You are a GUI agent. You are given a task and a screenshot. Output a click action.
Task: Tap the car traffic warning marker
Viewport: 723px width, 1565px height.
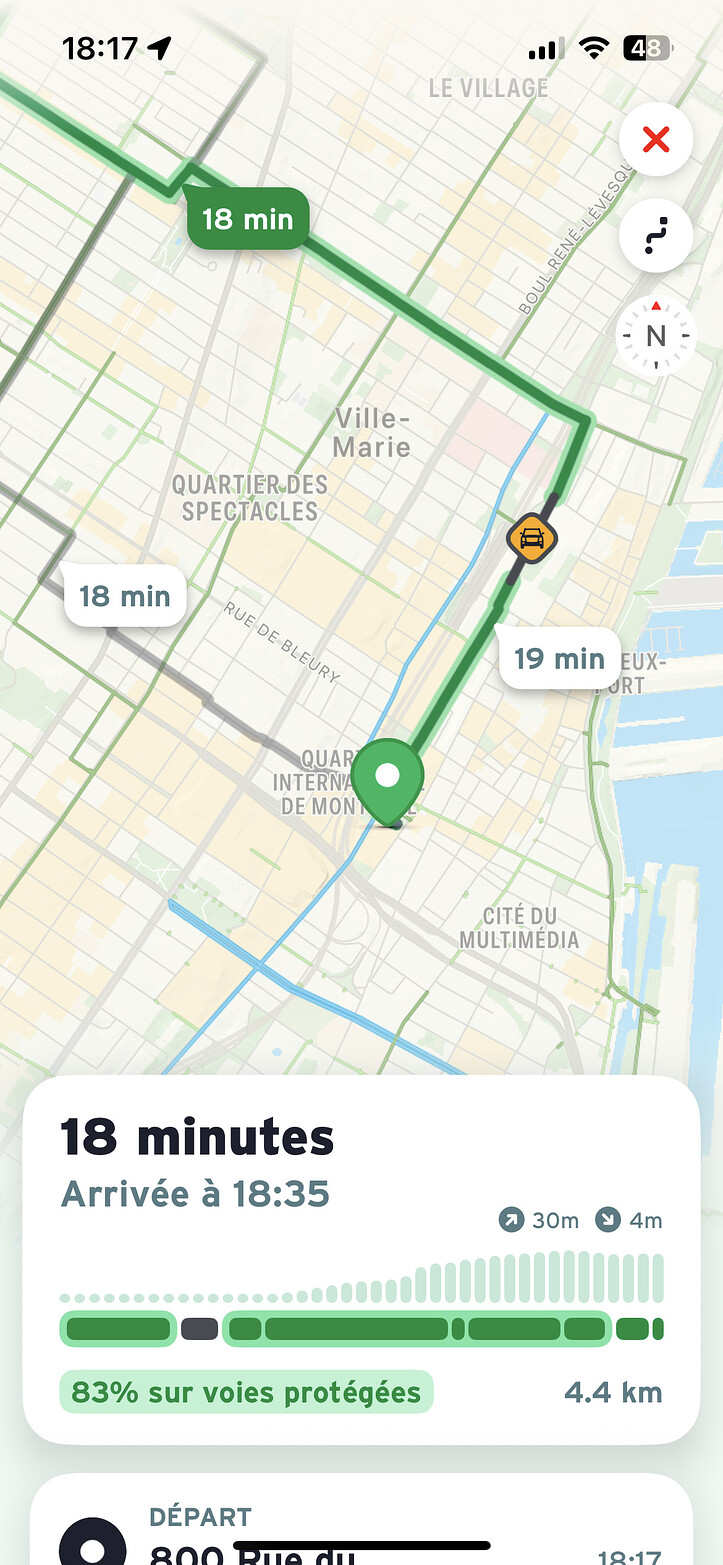click(532, 538)
